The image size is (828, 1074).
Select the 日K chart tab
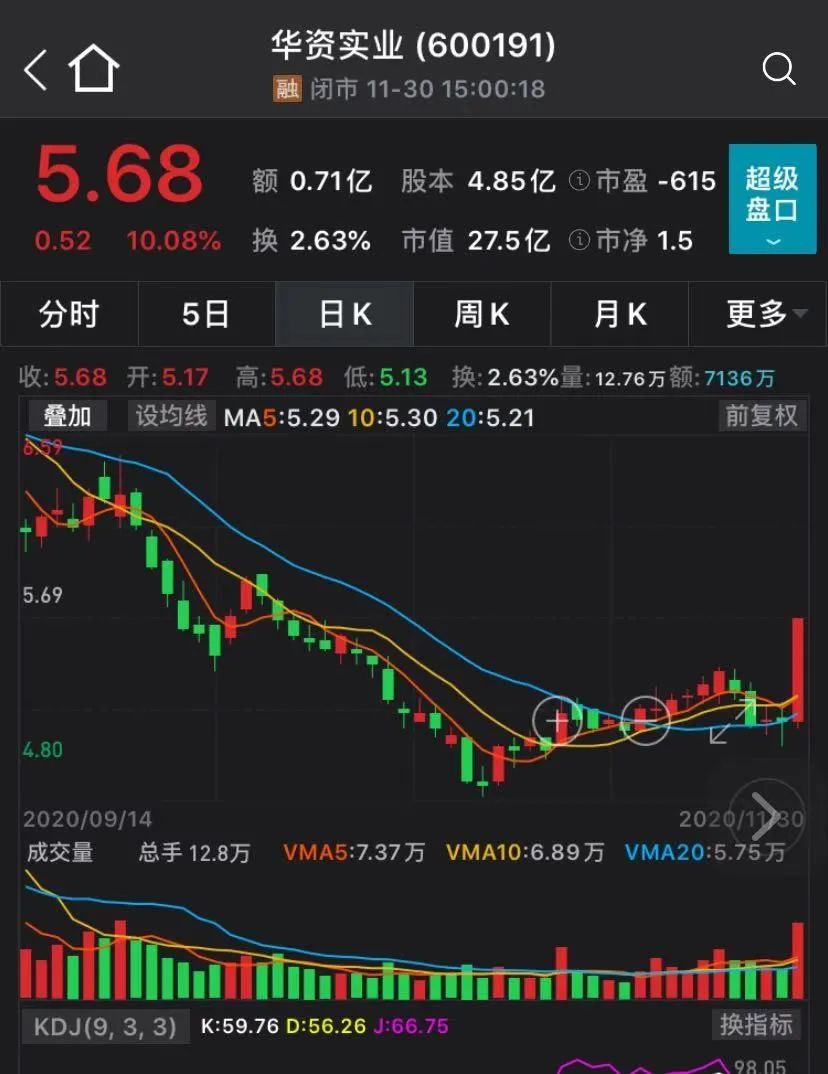tap(344, 314)
